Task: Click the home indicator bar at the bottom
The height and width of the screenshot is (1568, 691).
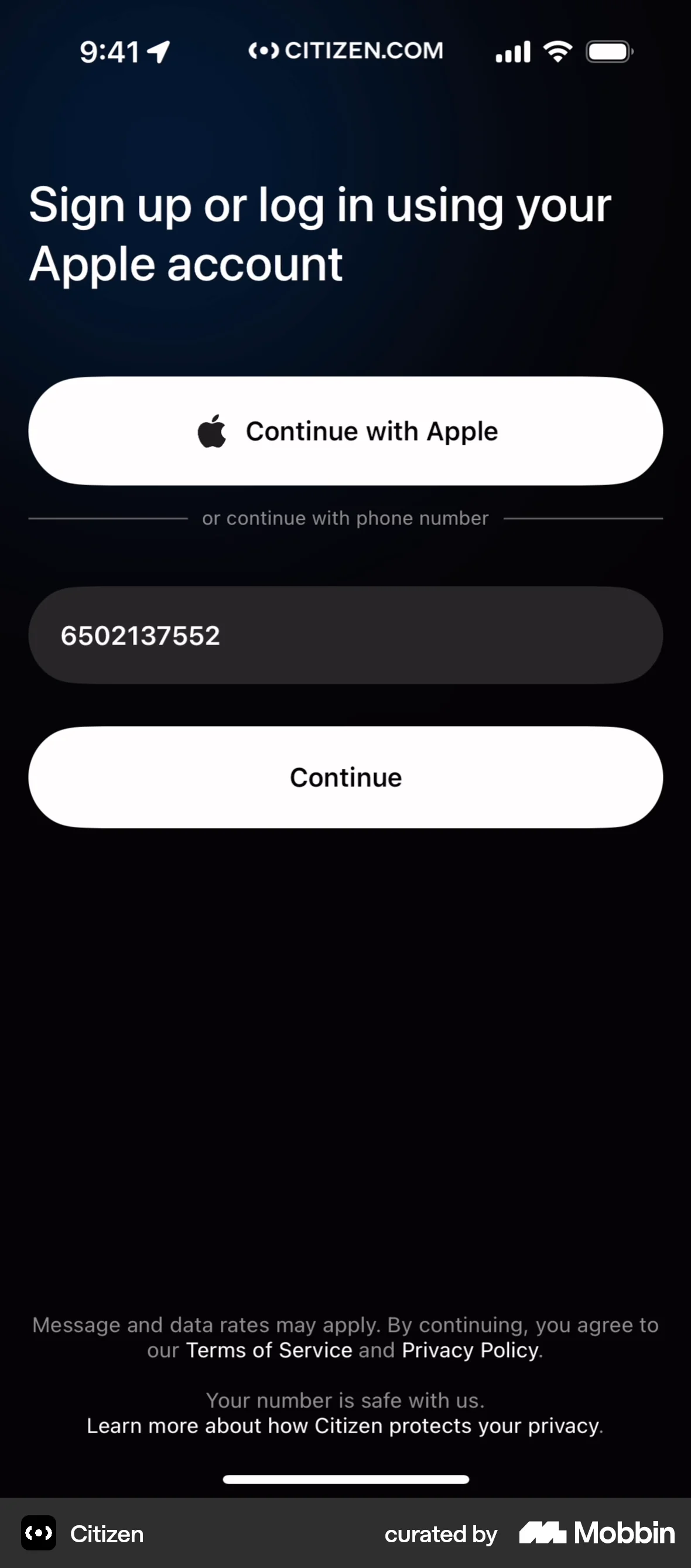Action: [345, 1480]
